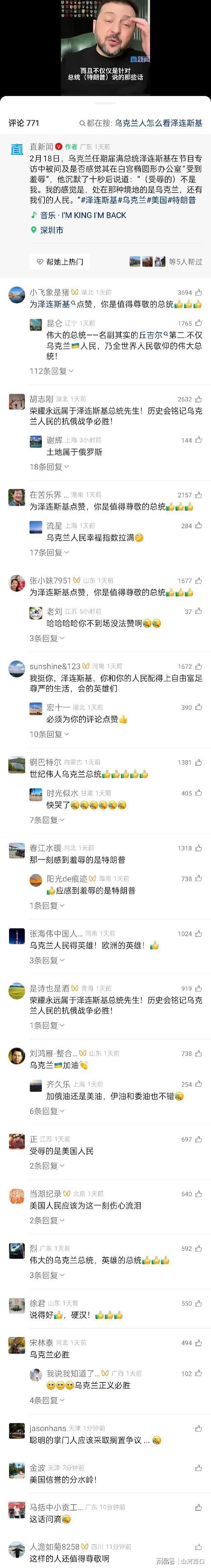Like 刘鸿雁's 乌克兰加油 comment

point(198,1053)
